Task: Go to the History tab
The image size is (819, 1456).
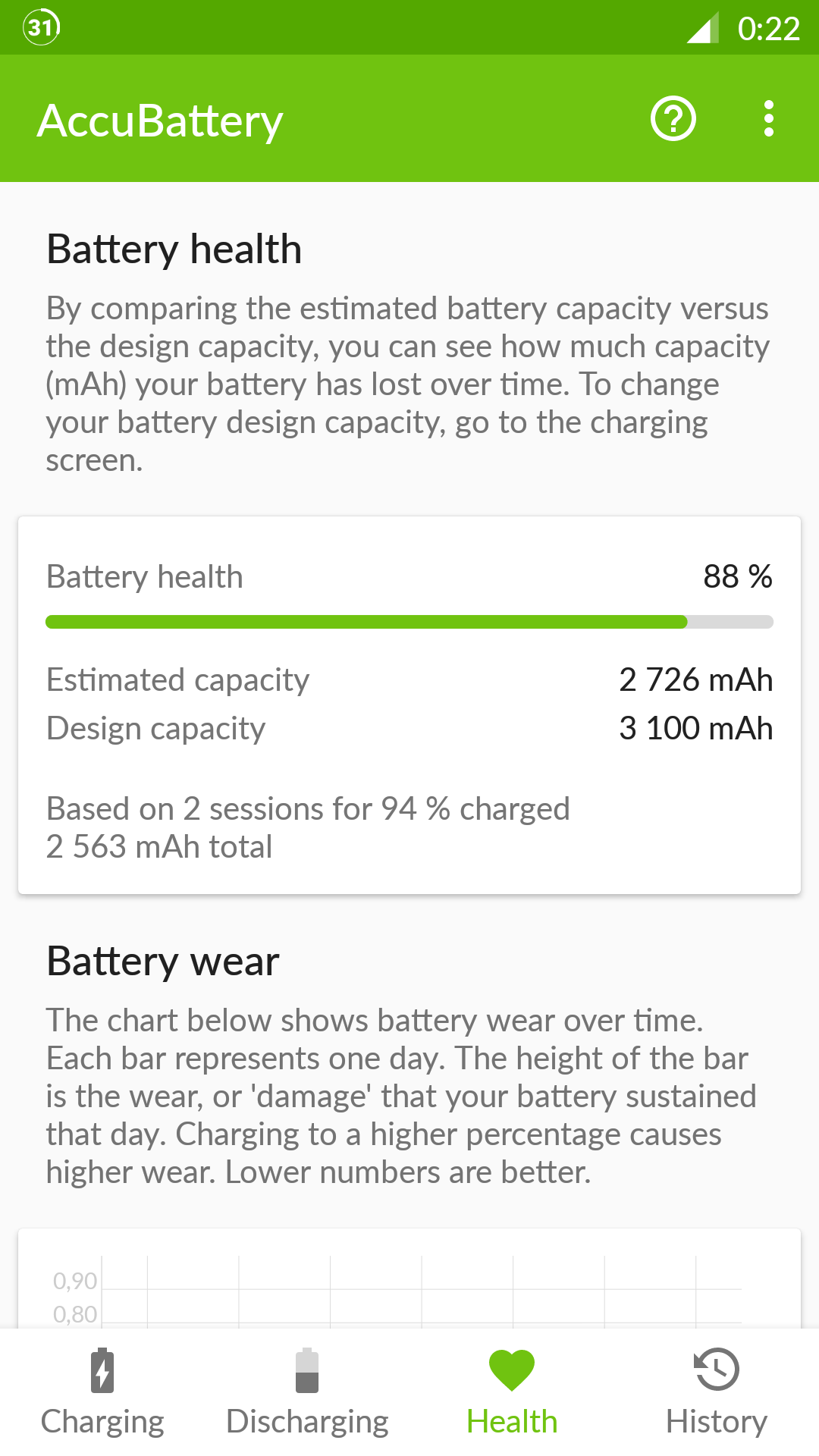Action: pos(717,1392)
